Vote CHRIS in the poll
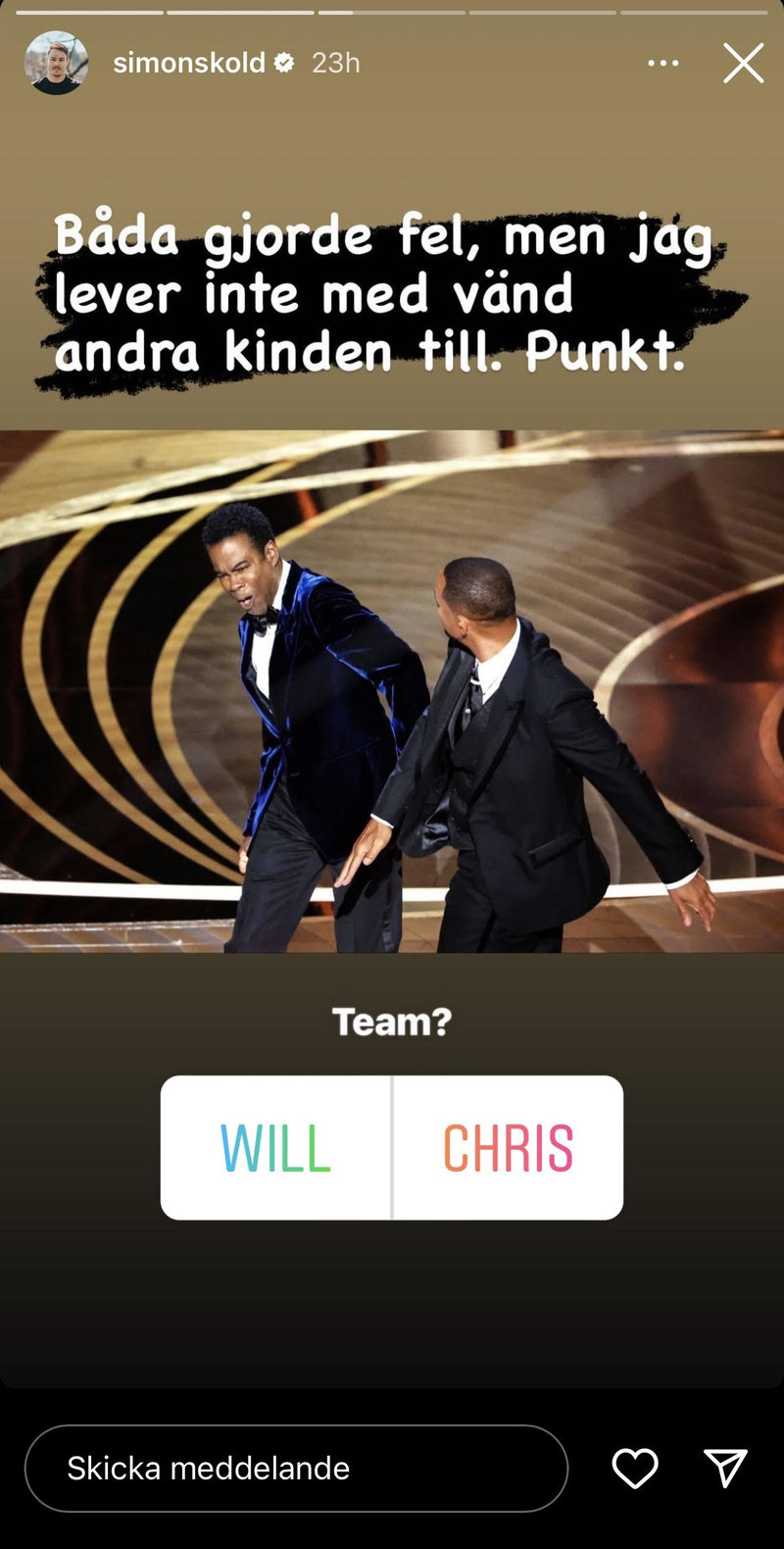784x1549 pixels. (x=508, y=1148)
